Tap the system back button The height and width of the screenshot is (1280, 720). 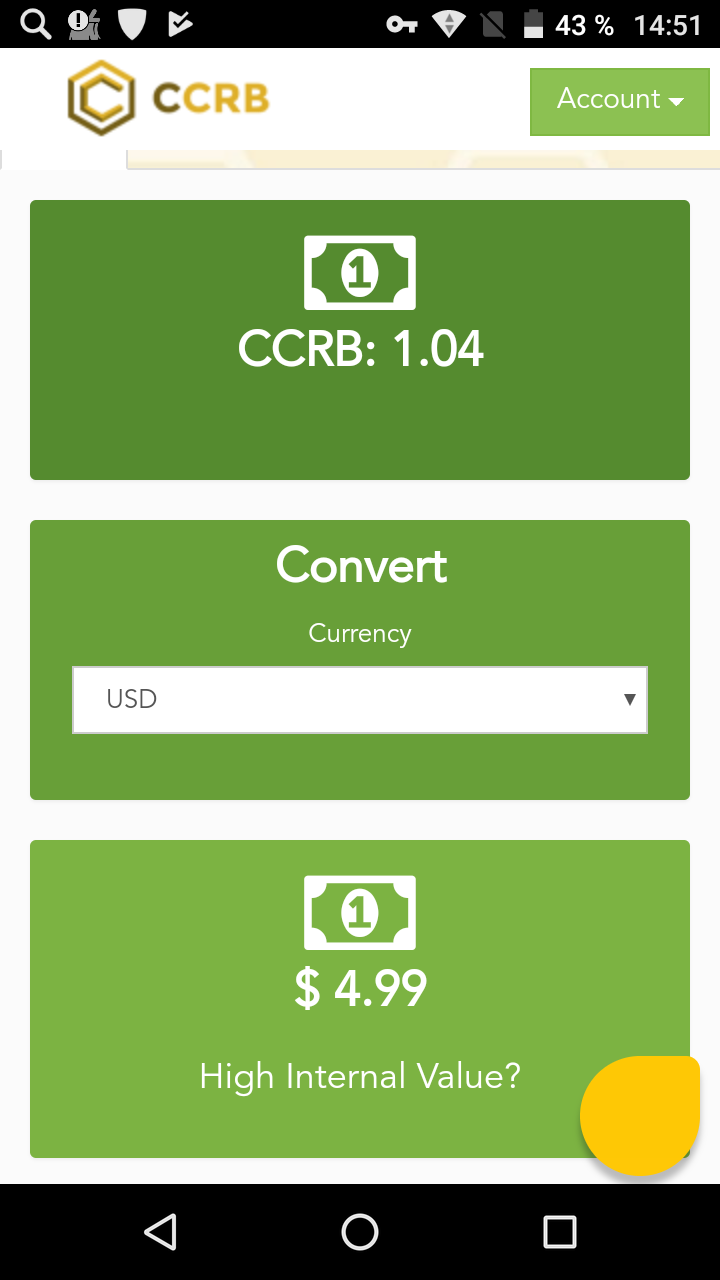coord(160,1232)
